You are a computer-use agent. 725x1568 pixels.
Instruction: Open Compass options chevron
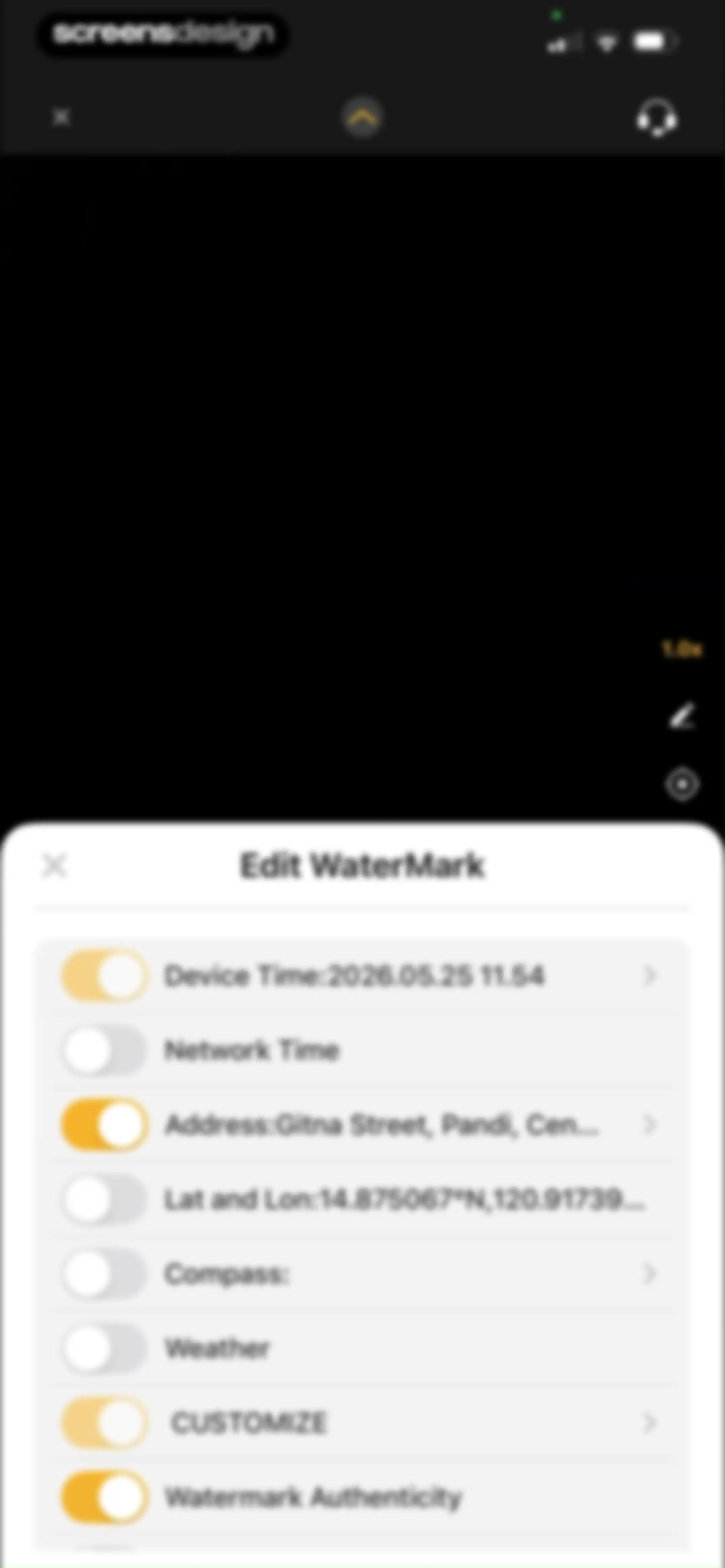pyautogui.click(x=650, y=1274)
